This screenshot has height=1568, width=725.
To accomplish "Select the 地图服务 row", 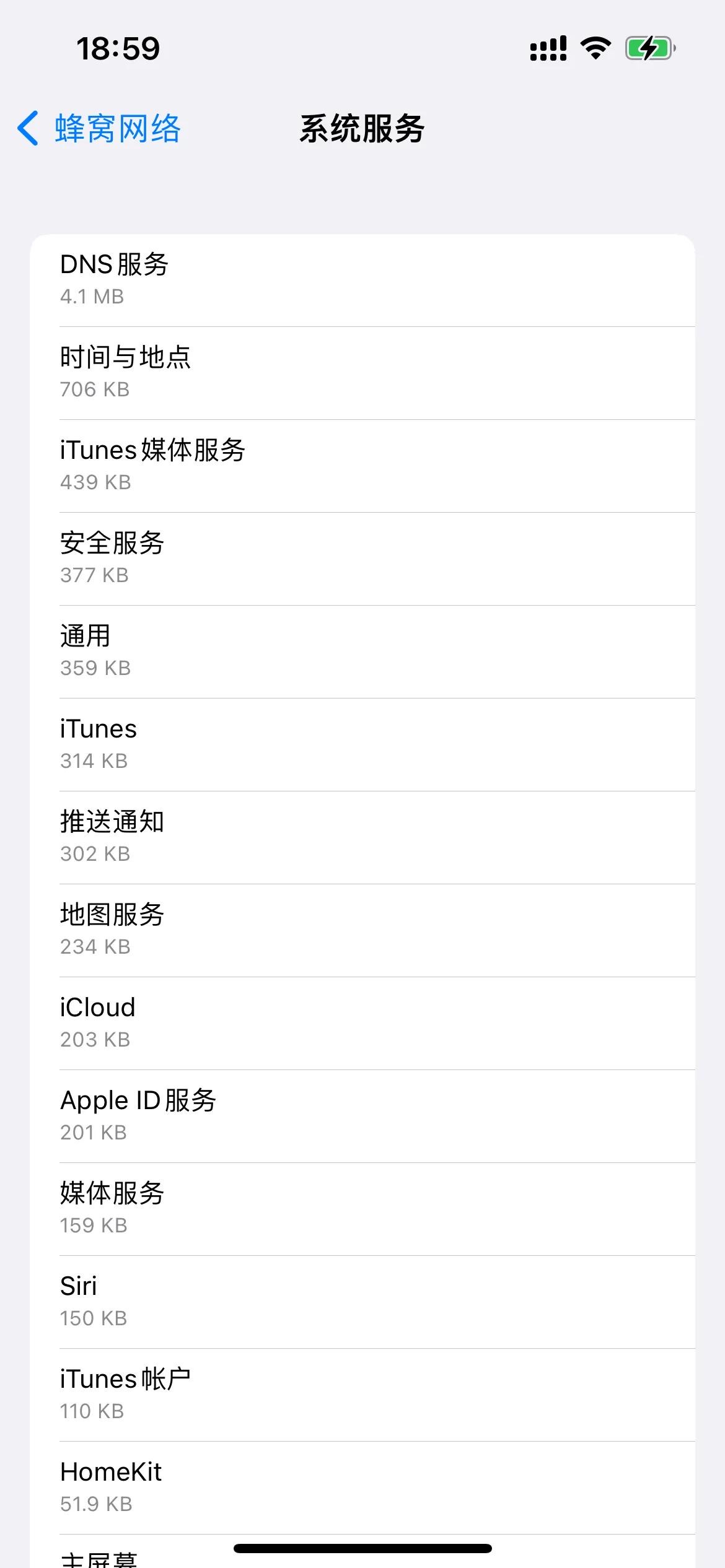I will pyautogui.click(x=362, y=929).
